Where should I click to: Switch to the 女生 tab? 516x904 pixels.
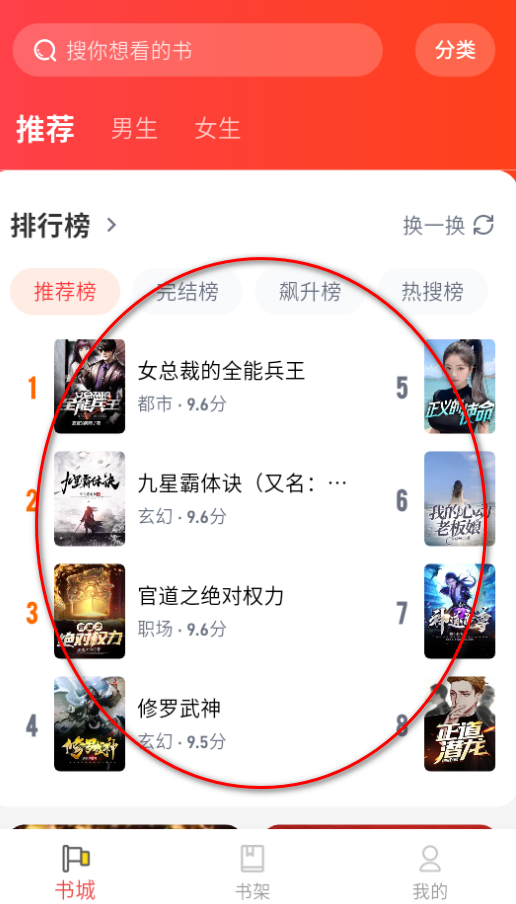(217, 129)
